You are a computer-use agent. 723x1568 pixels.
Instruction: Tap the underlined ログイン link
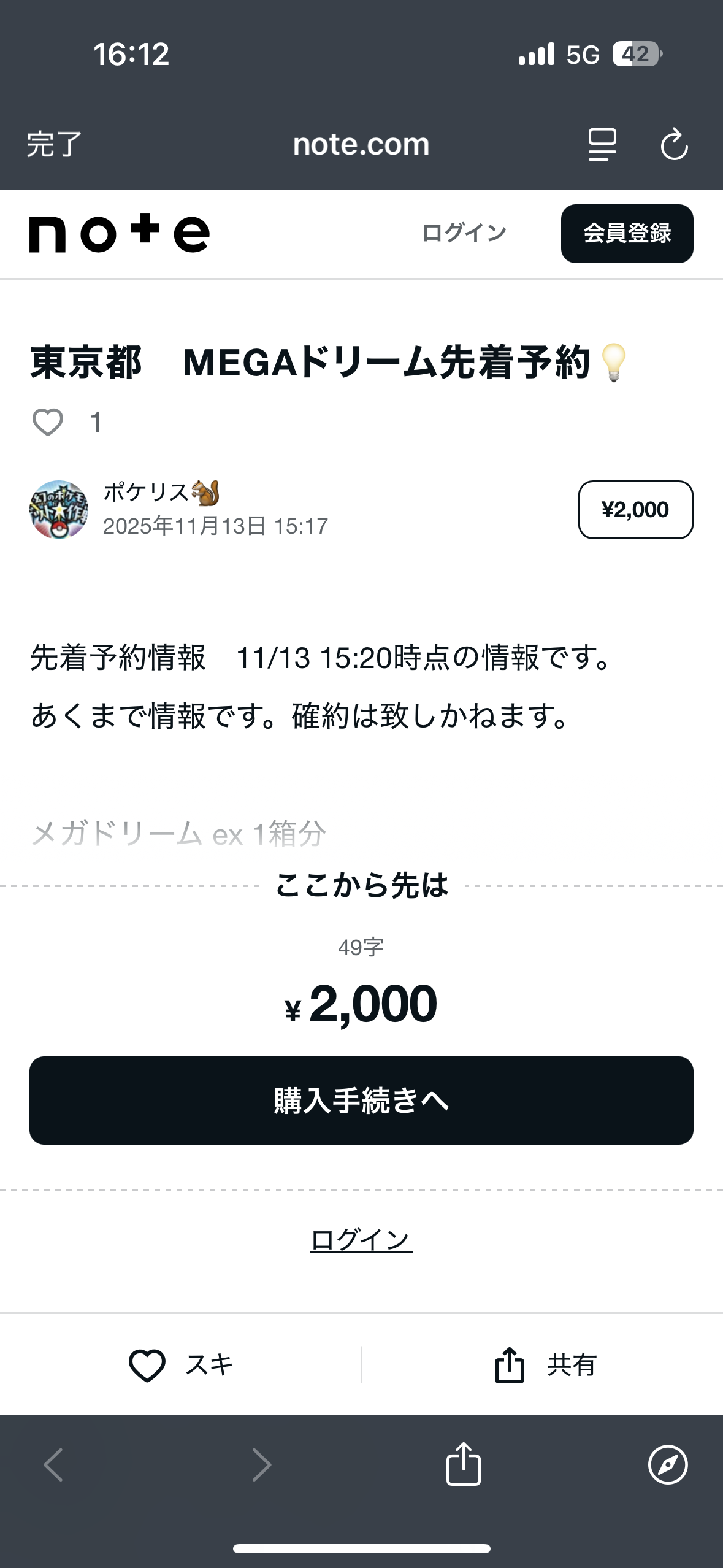click(x=361, y=1240)
